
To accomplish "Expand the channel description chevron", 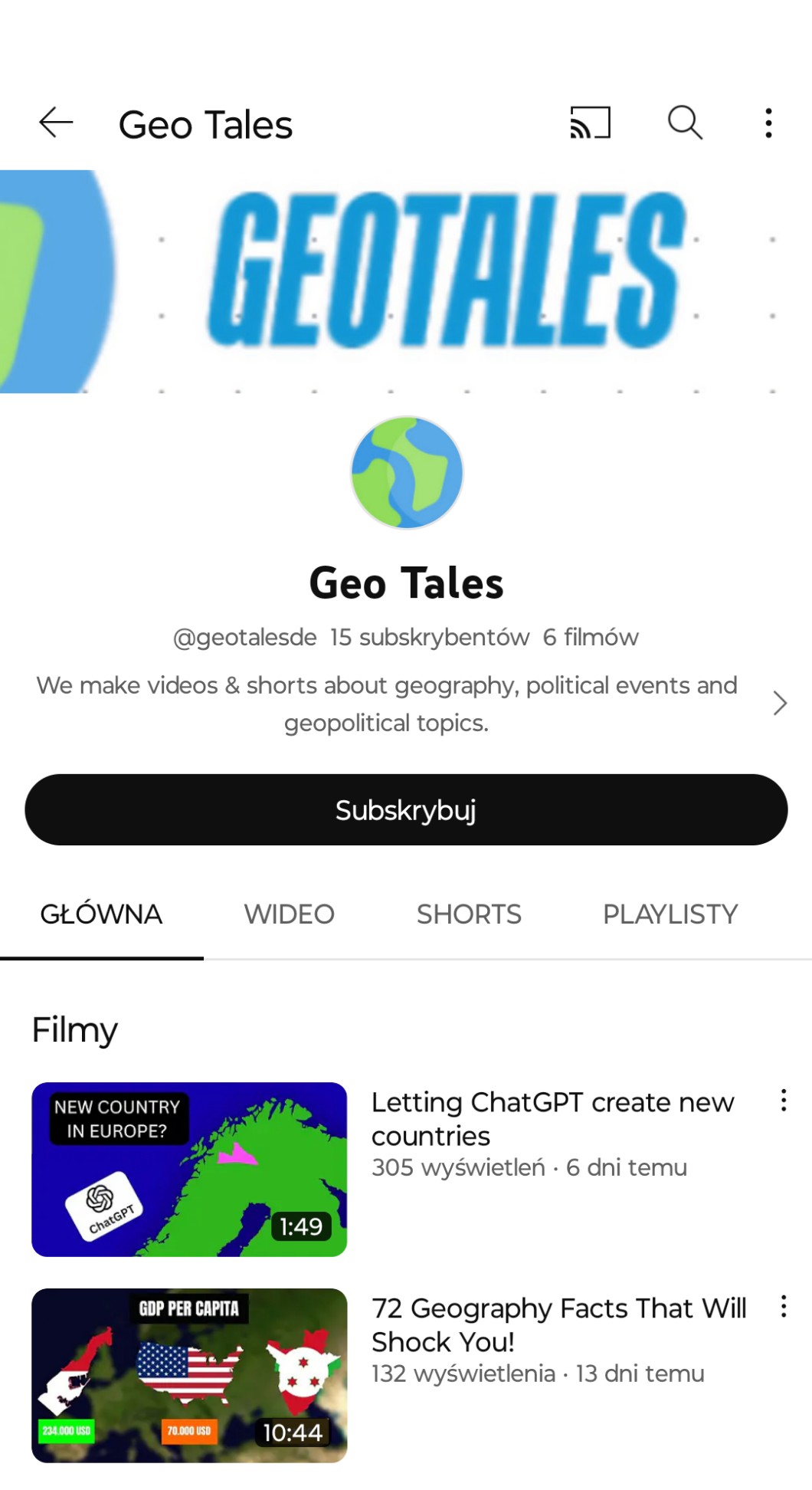I will pos(779,703).
